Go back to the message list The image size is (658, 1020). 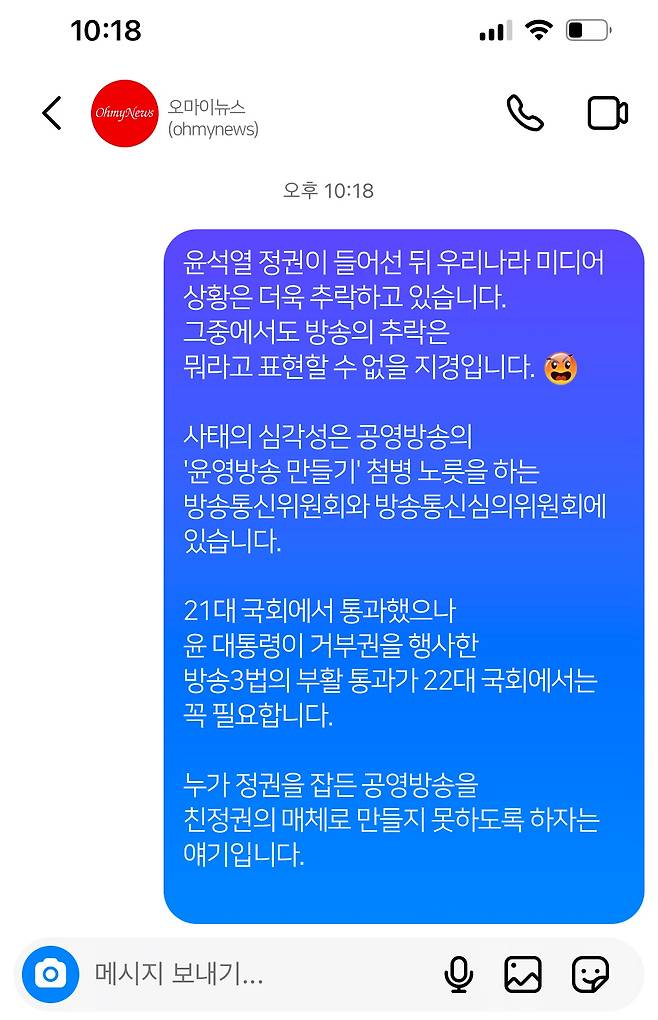click(x=52, y=113)
